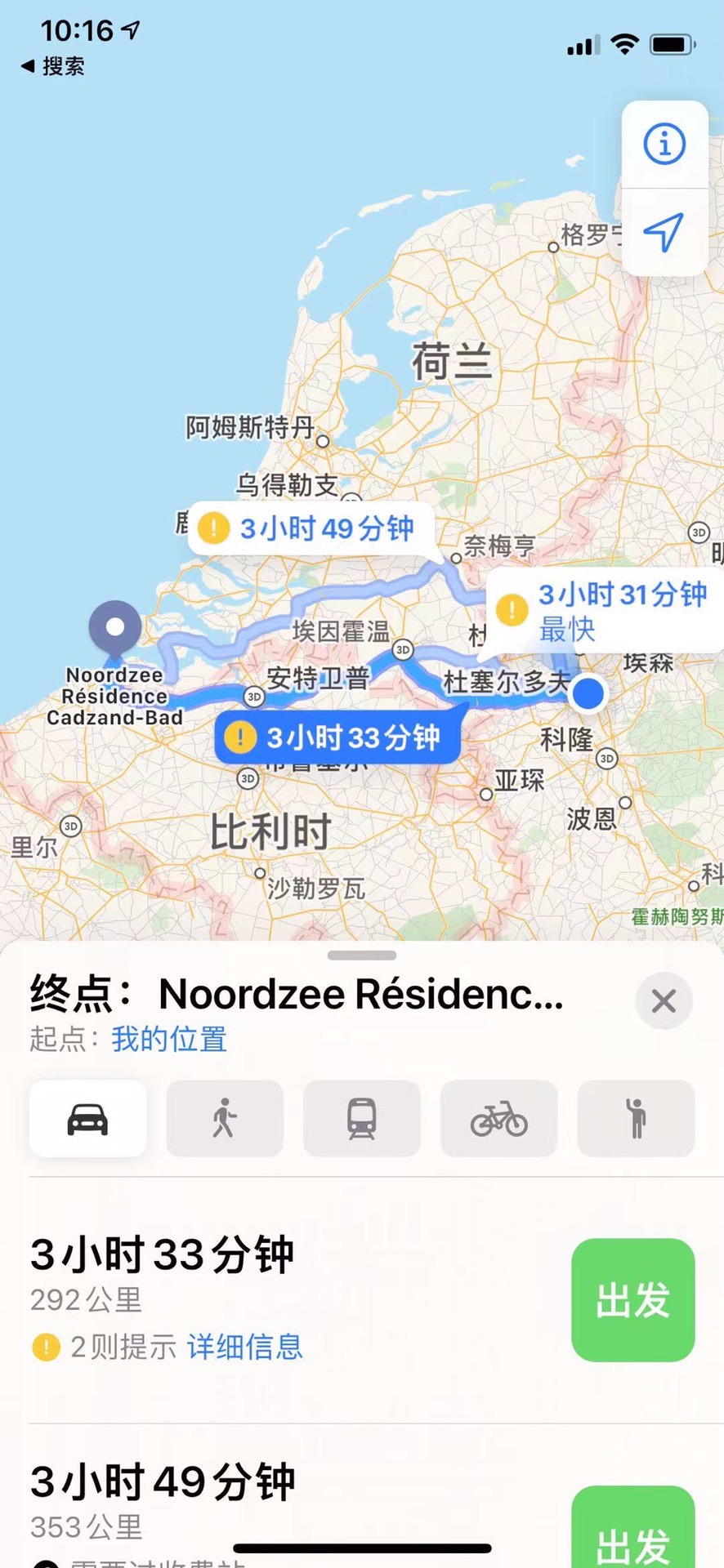
Task: Start the 3小时49分钟 route with 出发
Action: tap(632, 1535)
